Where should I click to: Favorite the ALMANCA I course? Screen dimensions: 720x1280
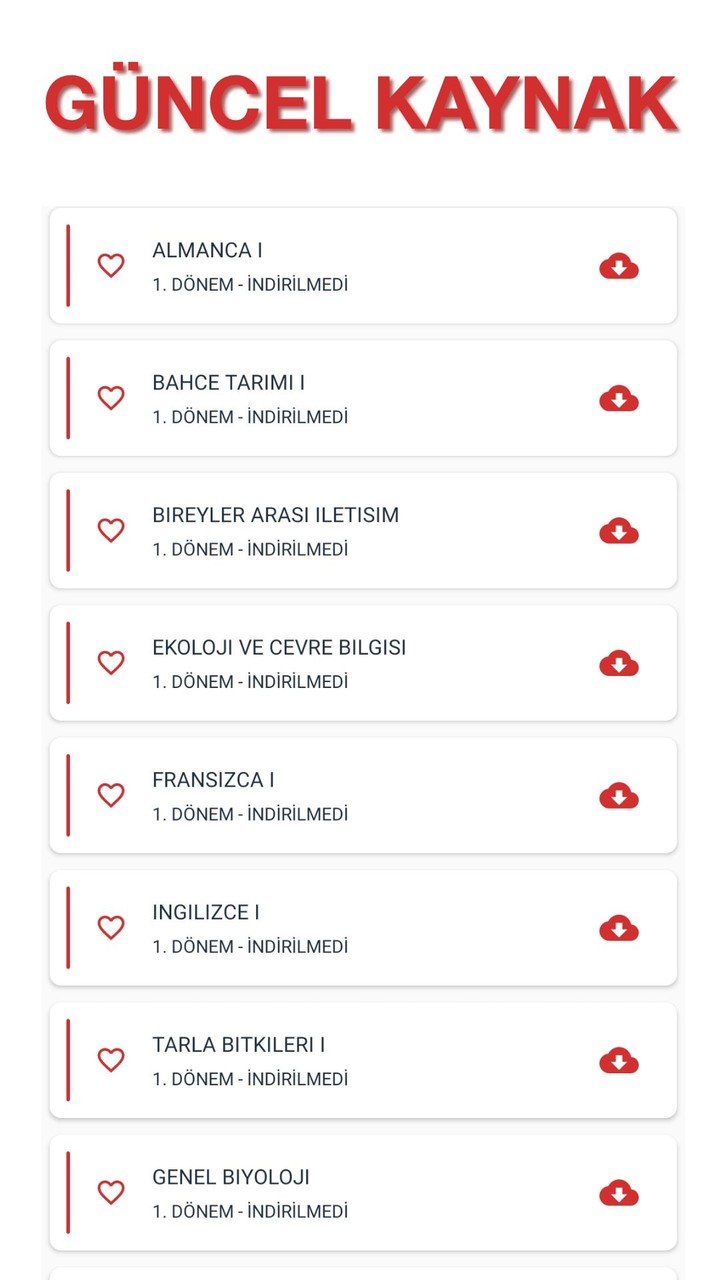111,266
